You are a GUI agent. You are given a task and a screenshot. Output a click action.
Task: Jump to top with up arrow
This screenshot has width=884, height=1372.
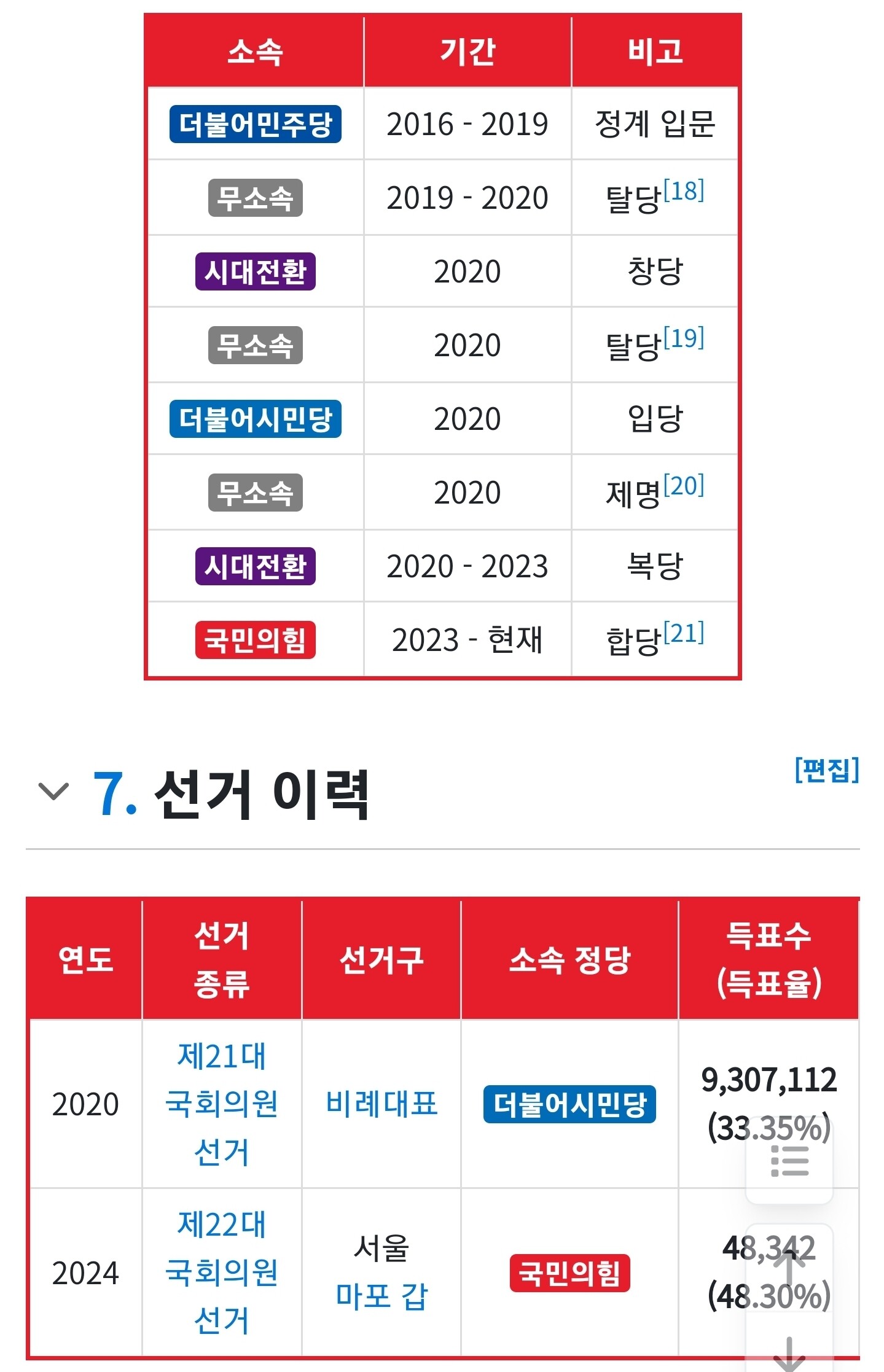789,1264
